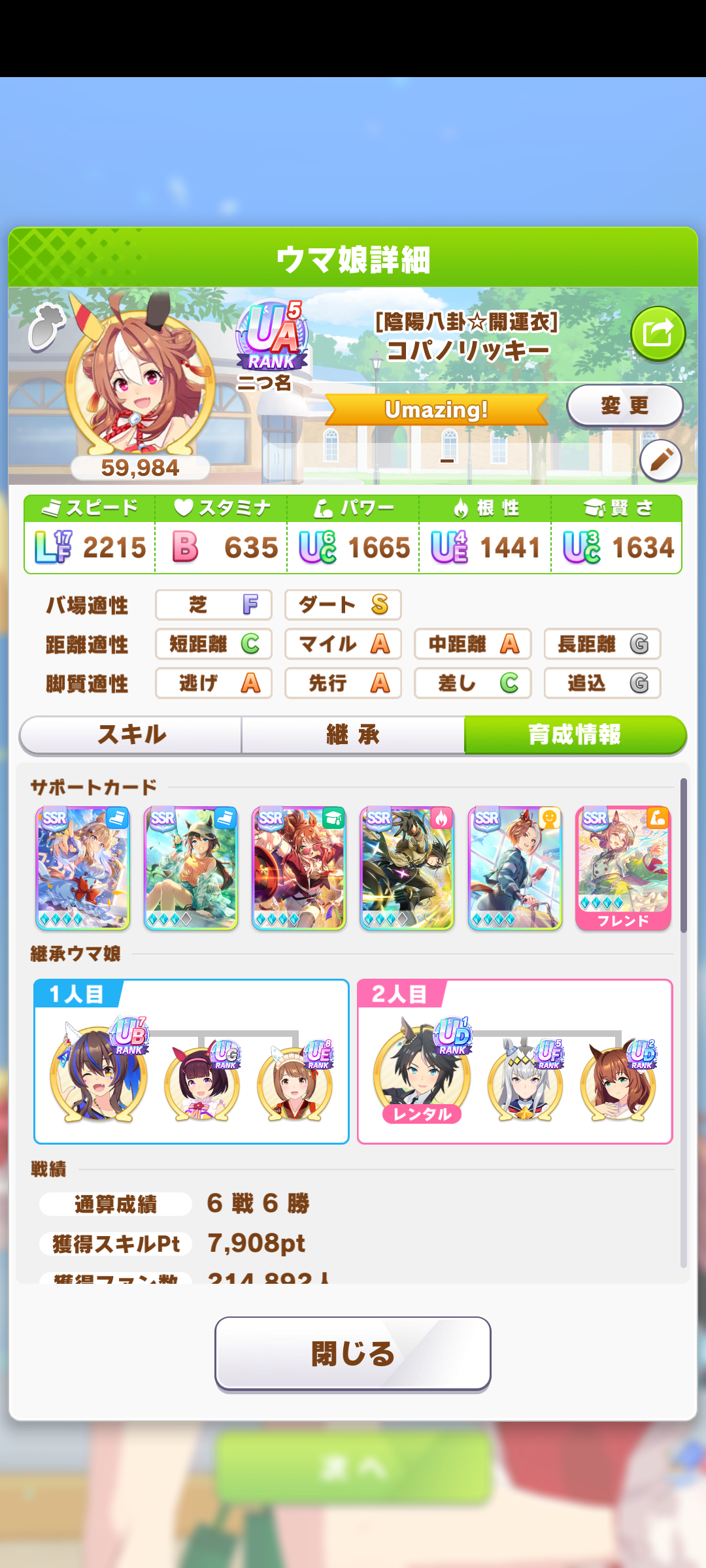Tap the carrot icon beside portrait
This screenshot has width=706, height=1568.
point(46,326)
